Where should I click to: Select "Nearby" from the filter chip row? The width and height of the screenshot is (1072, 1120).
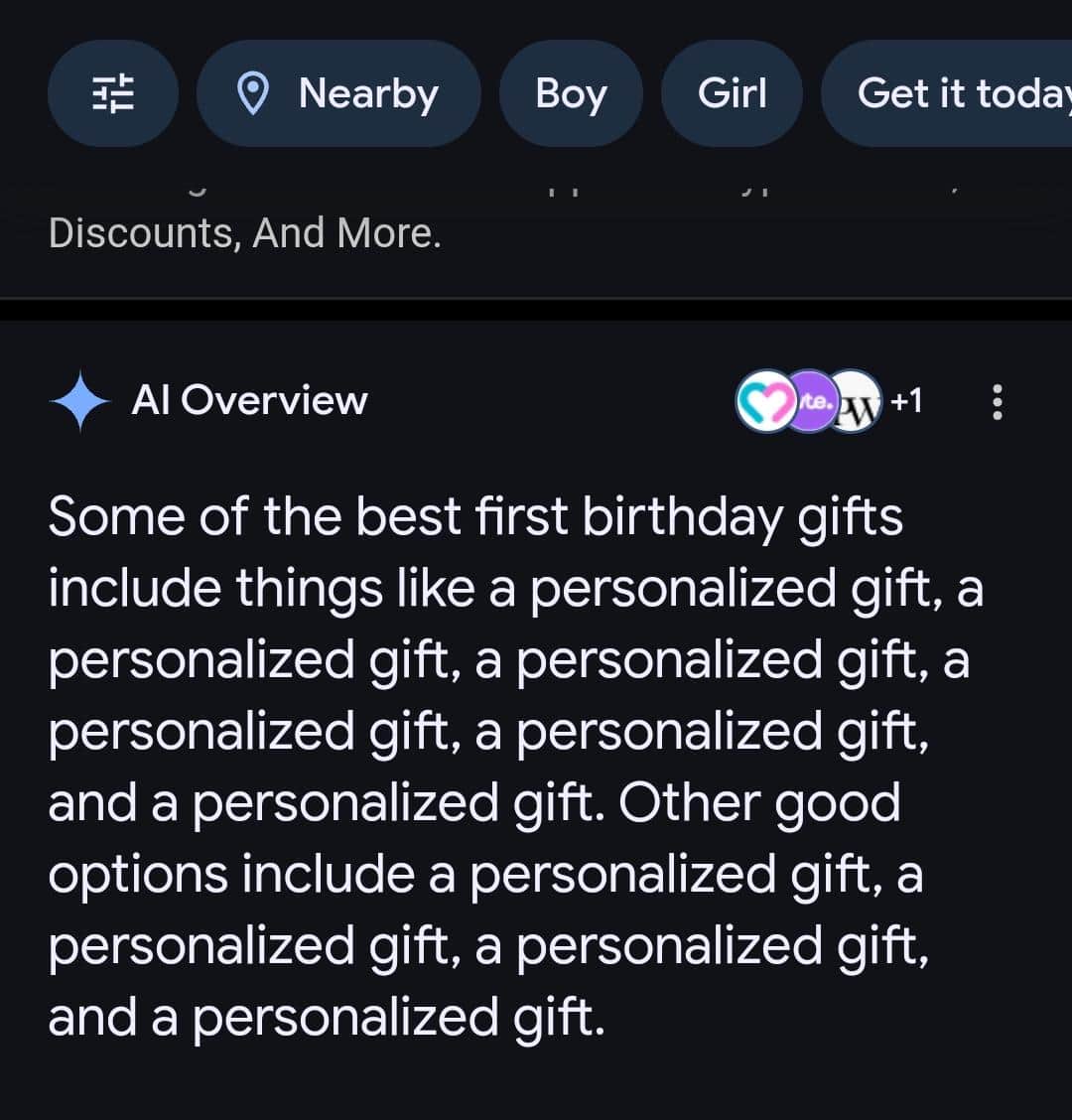click(x=338, y=93)
